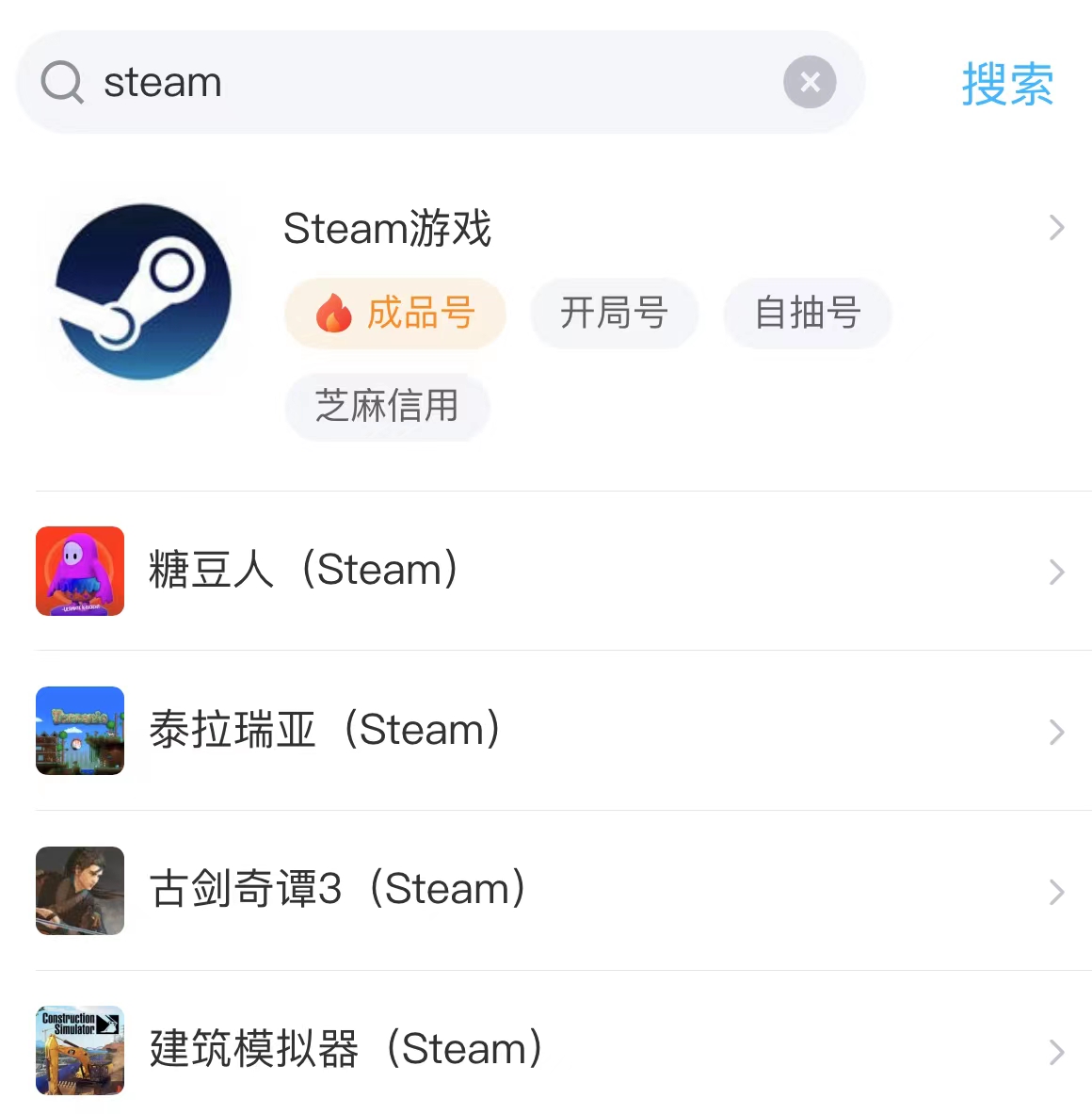Select the 开局号 chip
Image resolution: width=1092 pixels, height=1114 pixels.
(x=614, y=314)
